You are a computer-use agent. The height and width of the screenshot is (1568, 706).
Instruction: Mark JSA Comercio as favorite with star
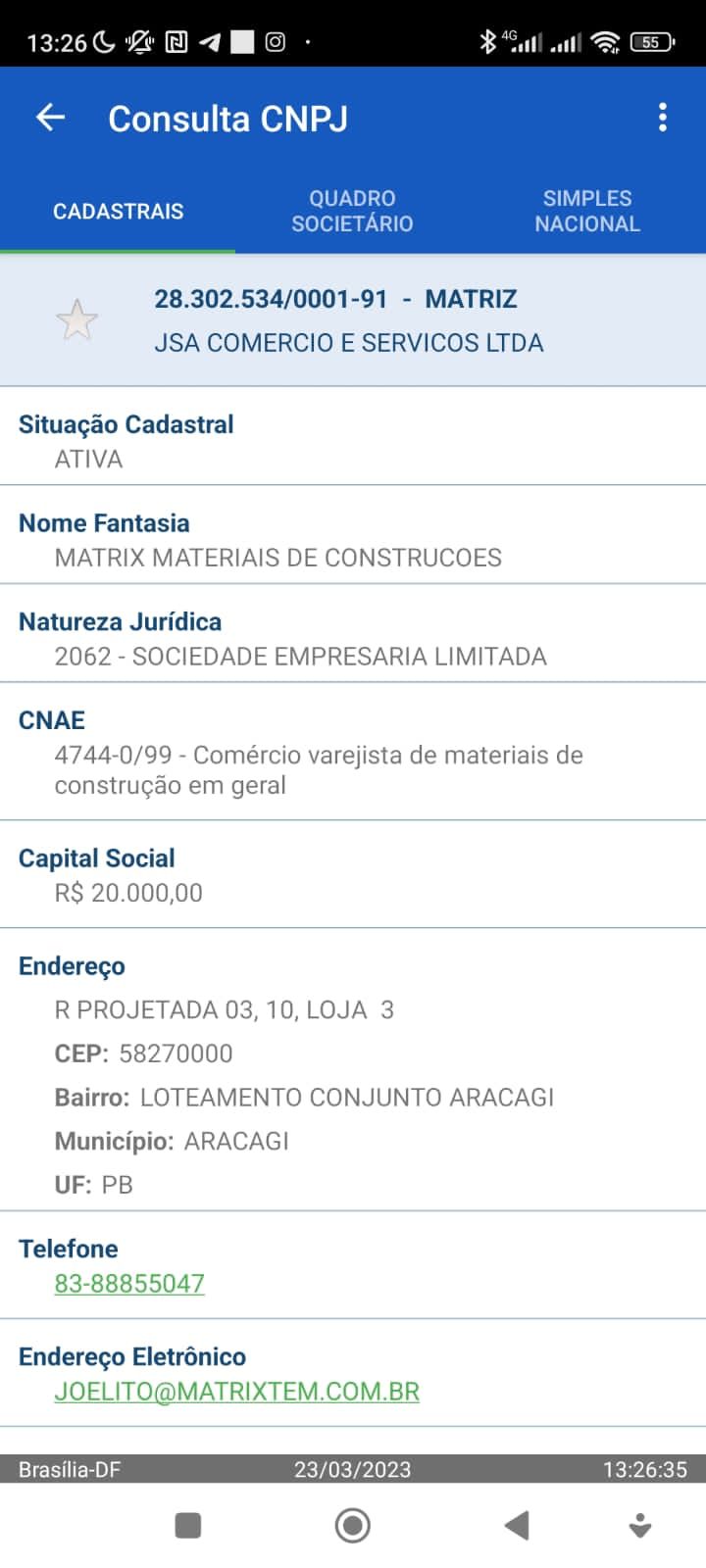click(x=76, y=319)
